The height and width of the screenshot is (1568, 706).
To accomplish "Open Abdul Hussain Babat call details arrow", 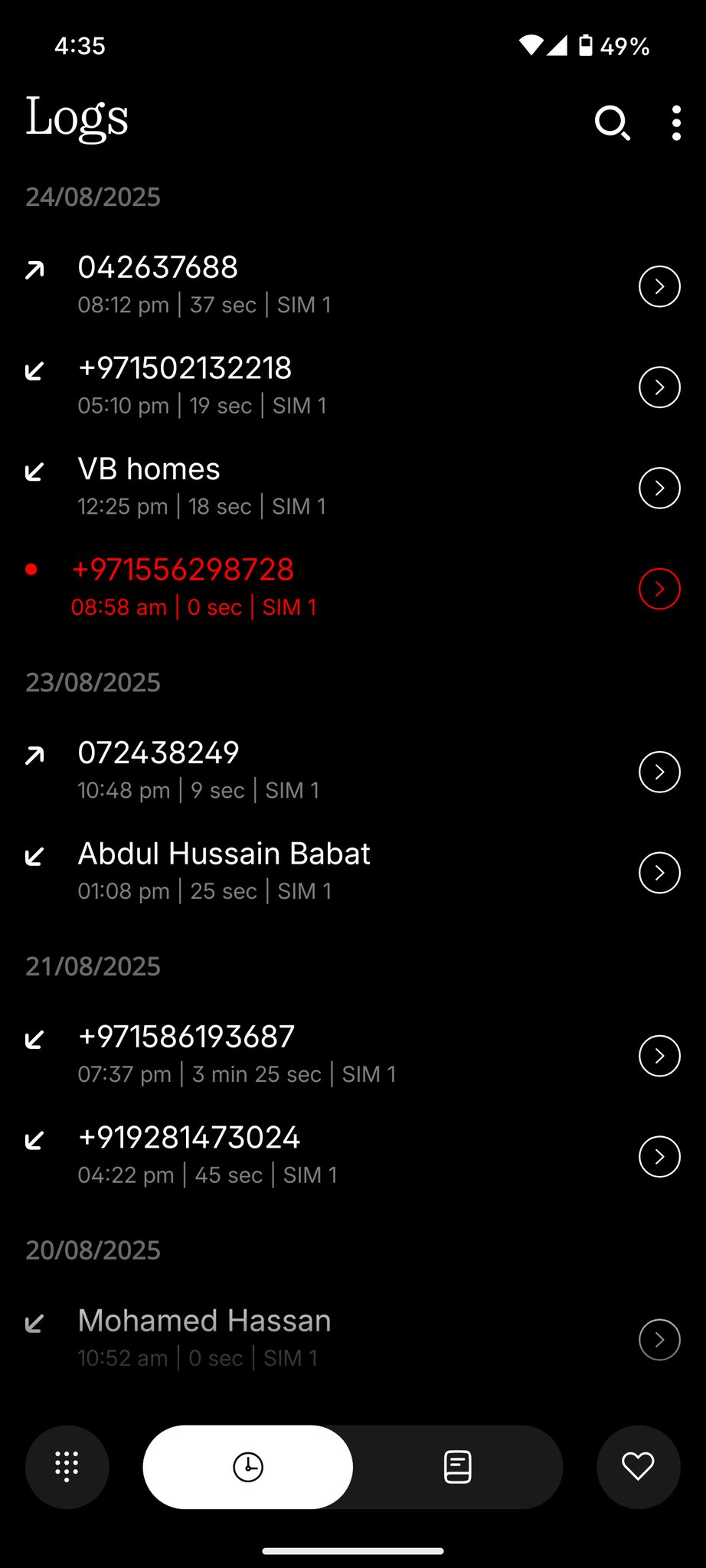I will tap(659, 873).
